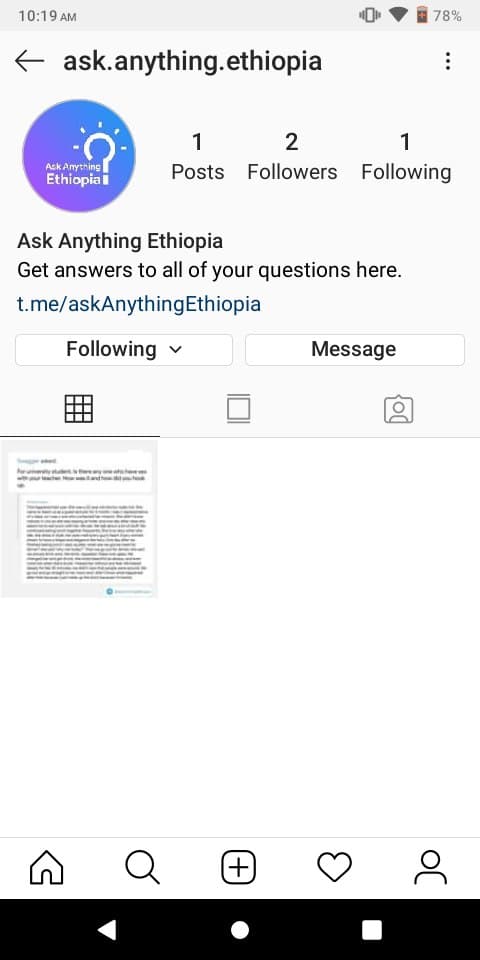This screenshot has height=960, width=480.
Task: Create a new post with the plus icon
Action: (x=238, y=868)
